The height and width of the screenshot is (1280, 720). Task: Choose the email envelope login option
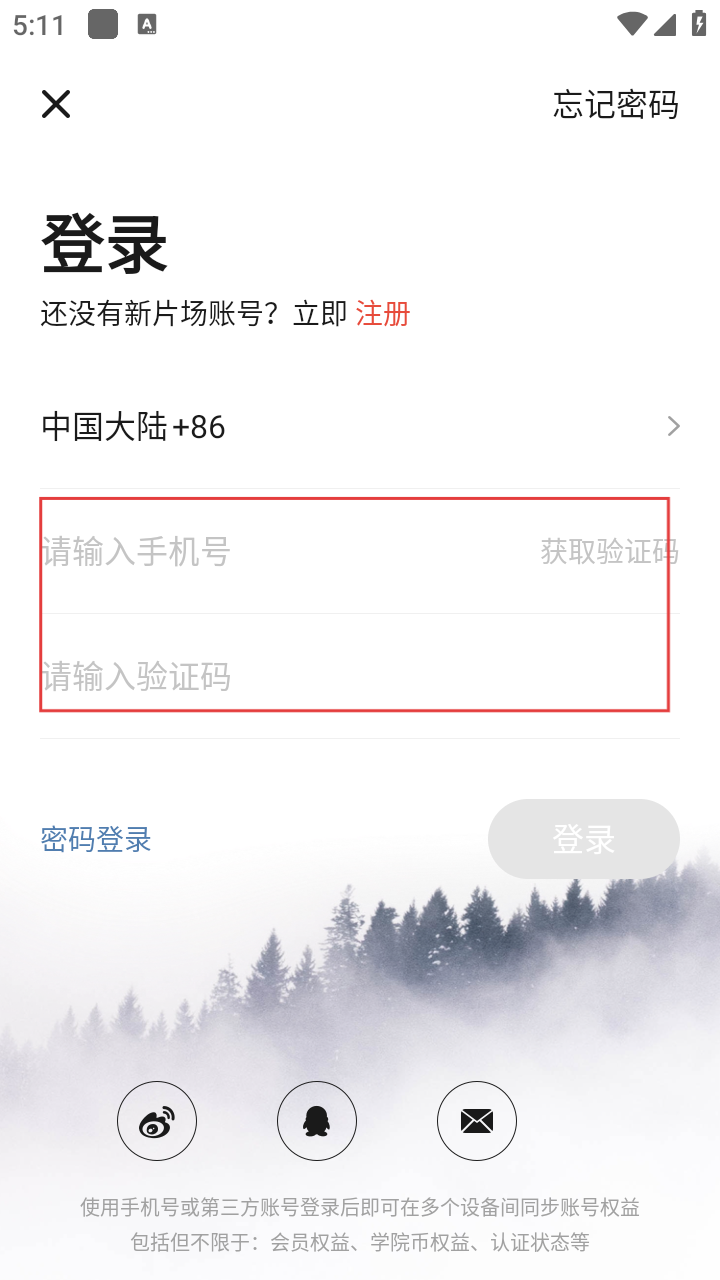pyautogui.click(x=477, y=1121)
